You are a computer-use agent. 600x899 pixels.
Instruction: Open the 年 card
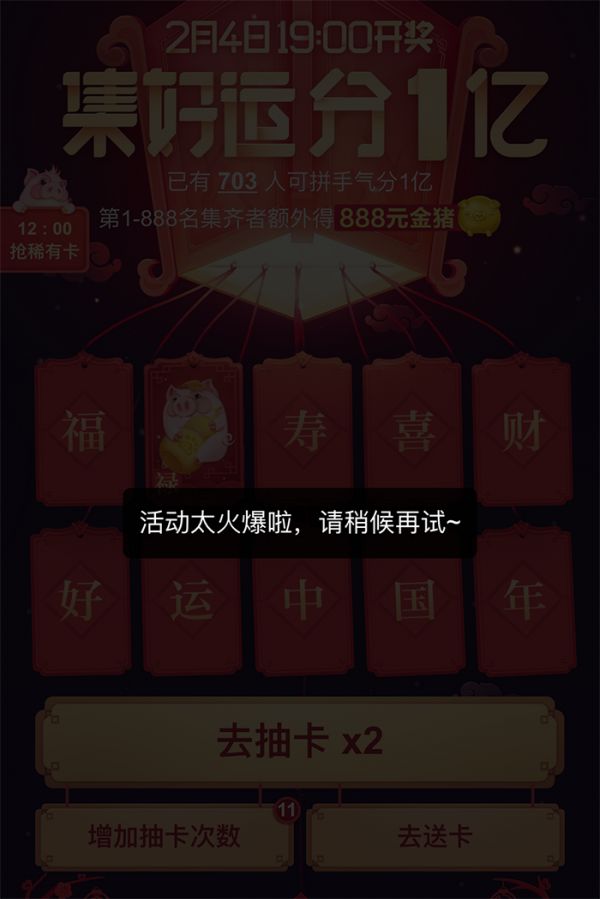[x=524, y=600]
